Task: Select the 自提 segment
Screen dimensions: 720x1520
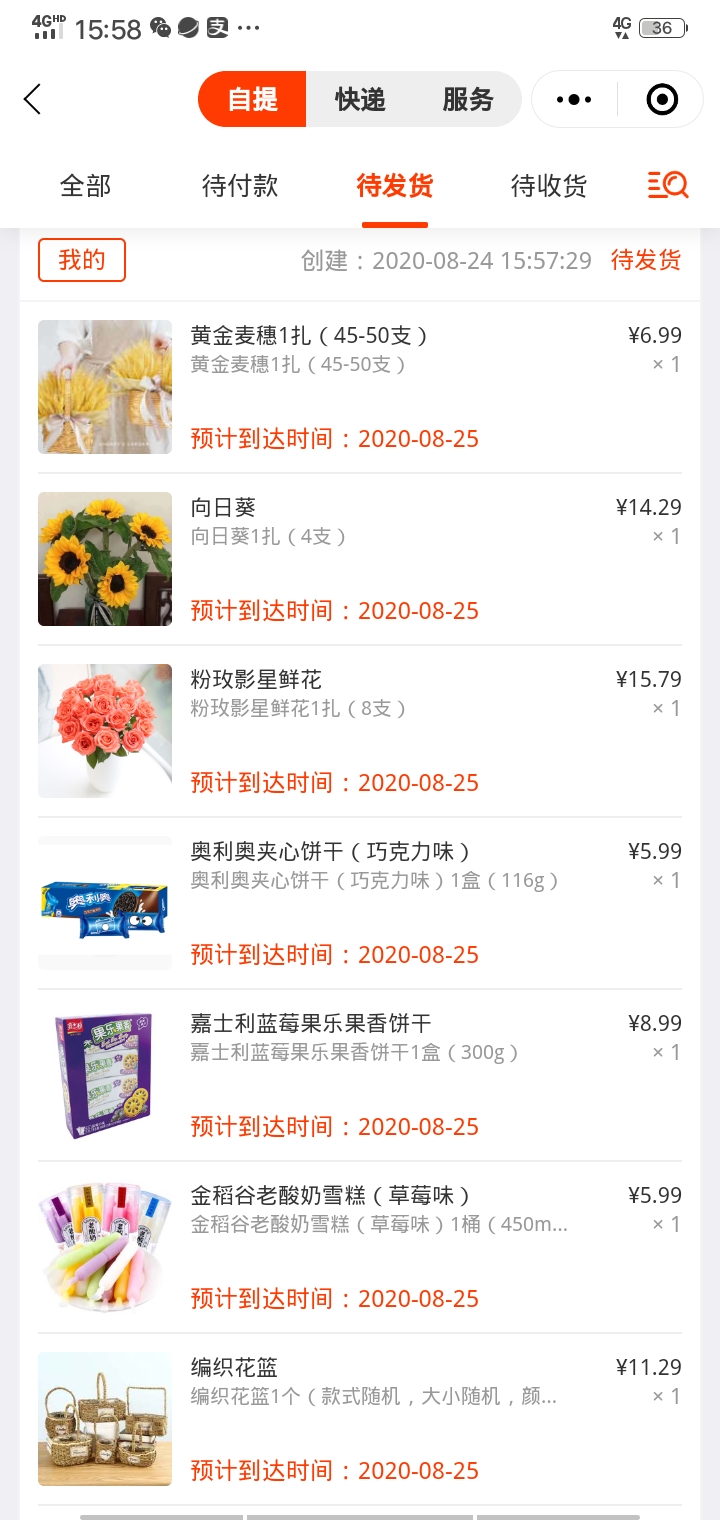Action: 252,99
